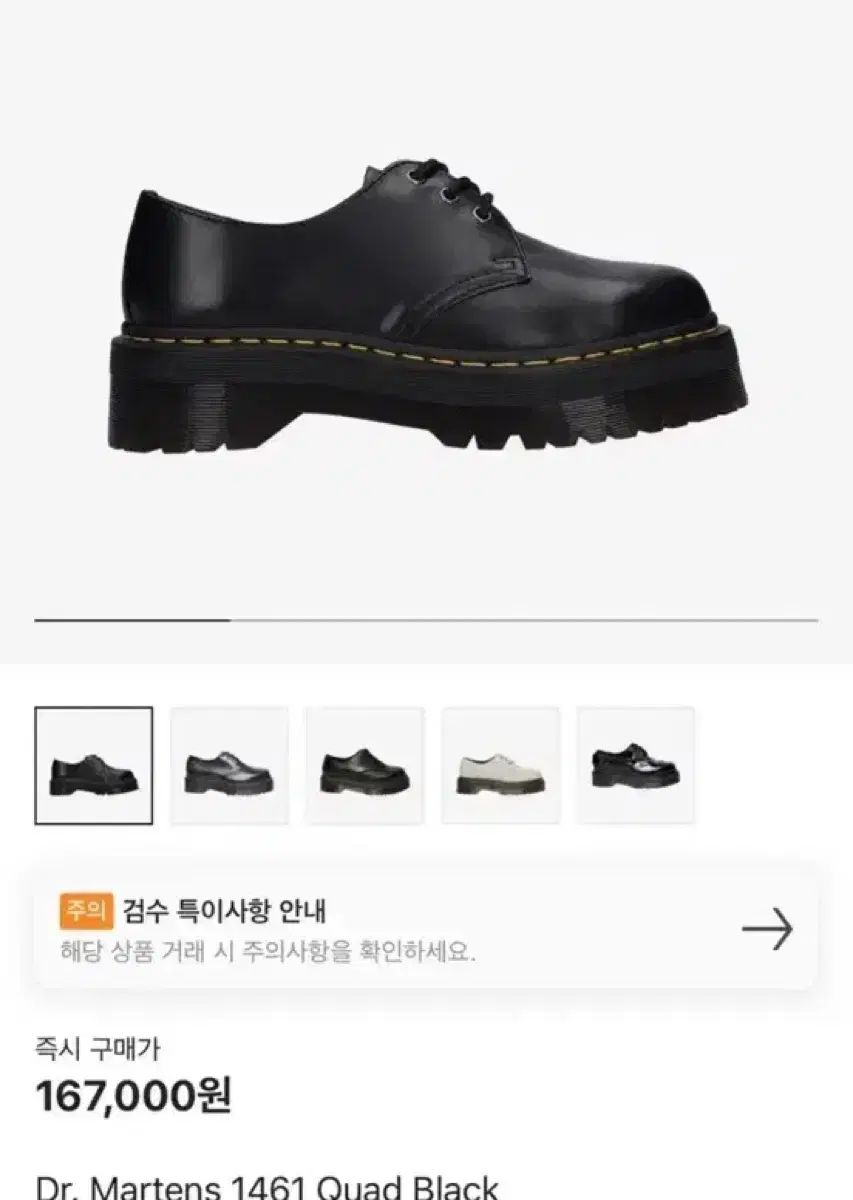Select the first black shoe thumbnail
The height and width of the screenshot is (1200, 853).
[x=94, y=765]
